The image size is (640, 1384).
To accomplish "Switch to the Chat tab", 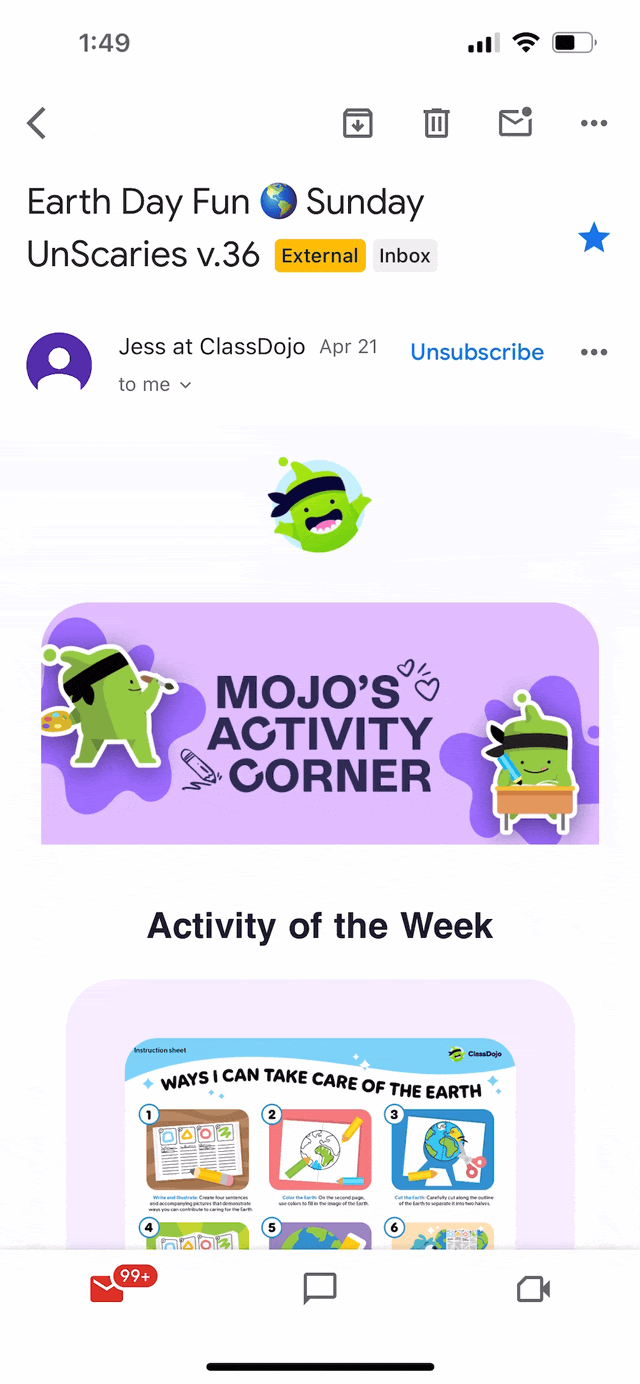I will [x=320, y=1289].
